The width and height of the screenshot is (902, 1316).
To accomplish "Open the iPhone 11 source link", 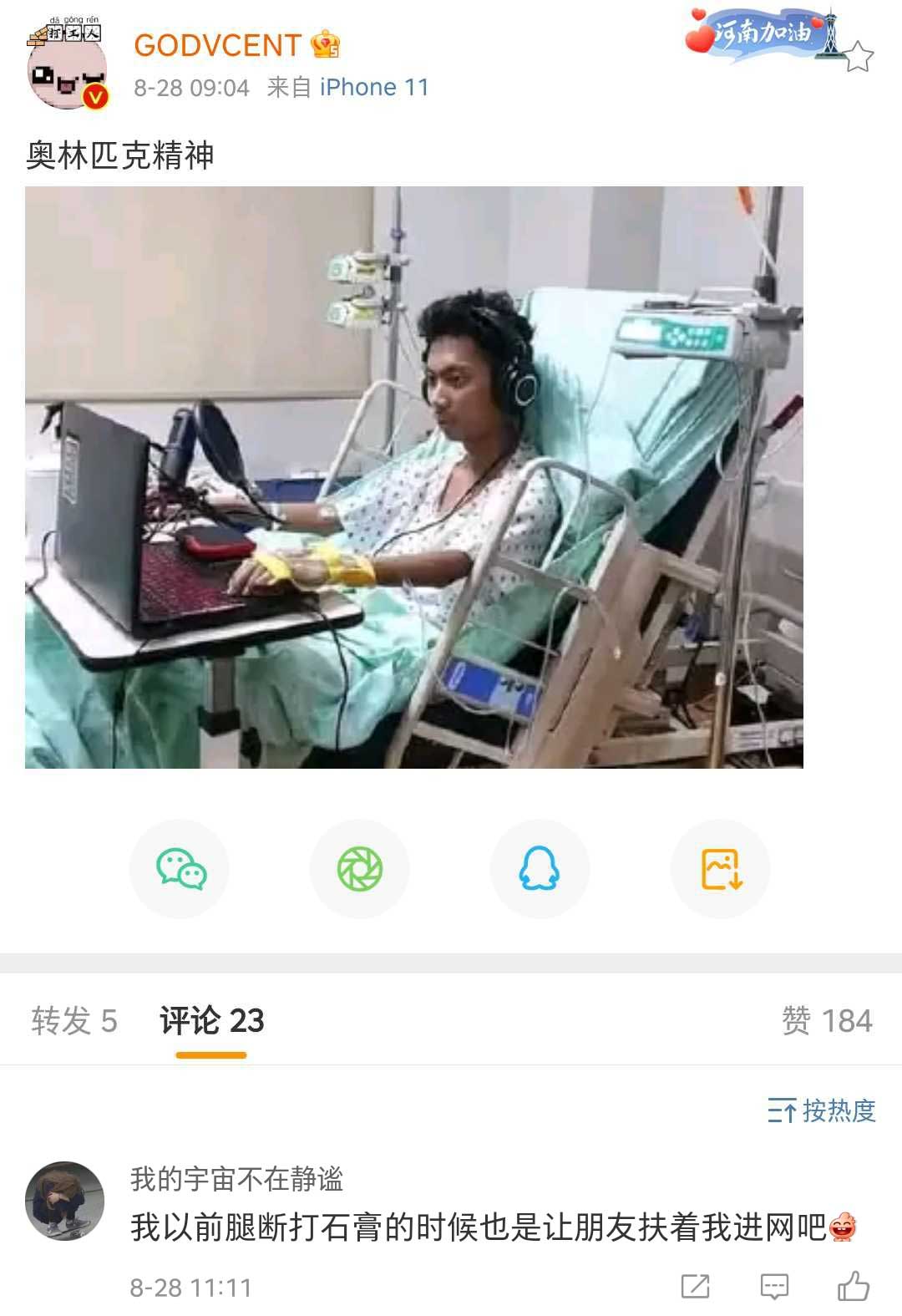I will click(373, 87).
